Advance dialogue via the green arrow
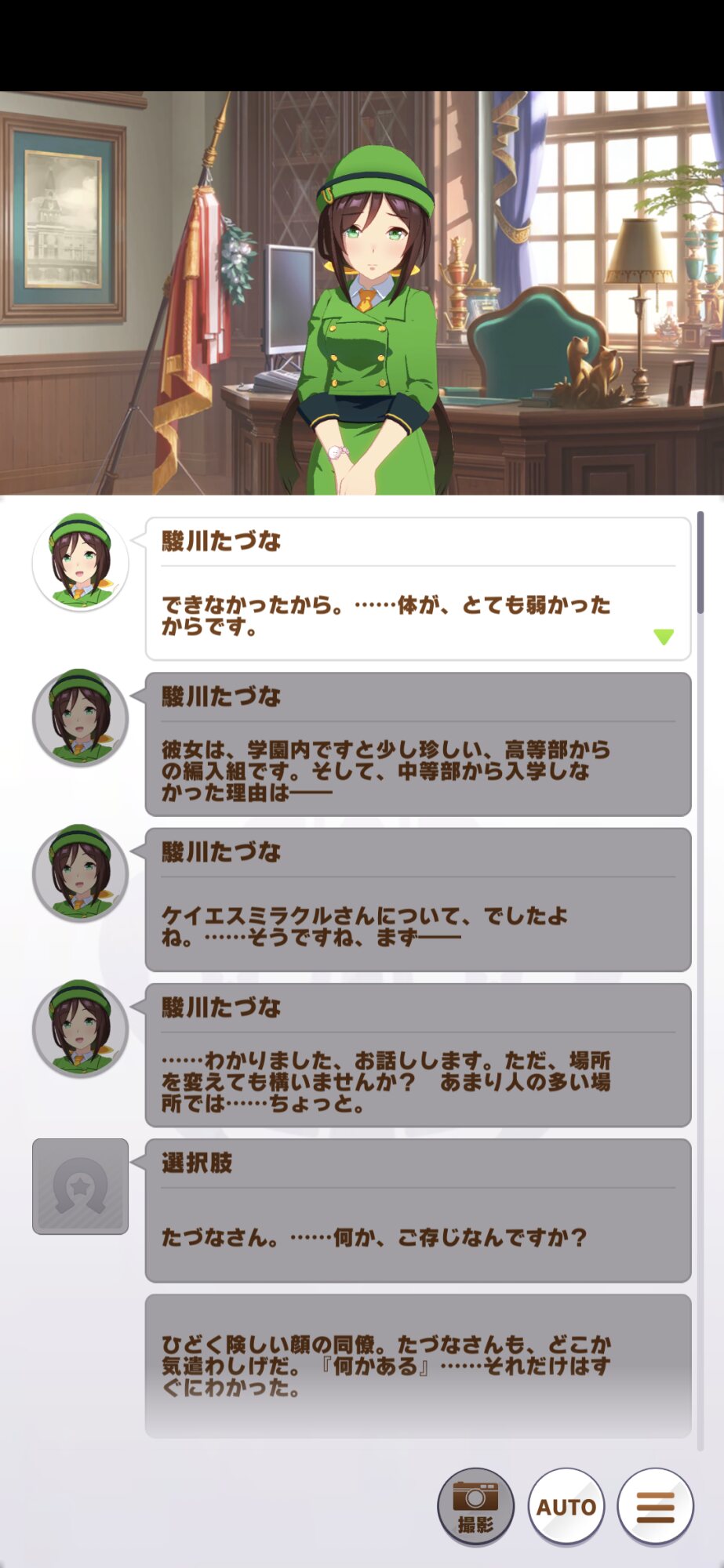This screenshot has height=1568, width=724. [664, 637]
